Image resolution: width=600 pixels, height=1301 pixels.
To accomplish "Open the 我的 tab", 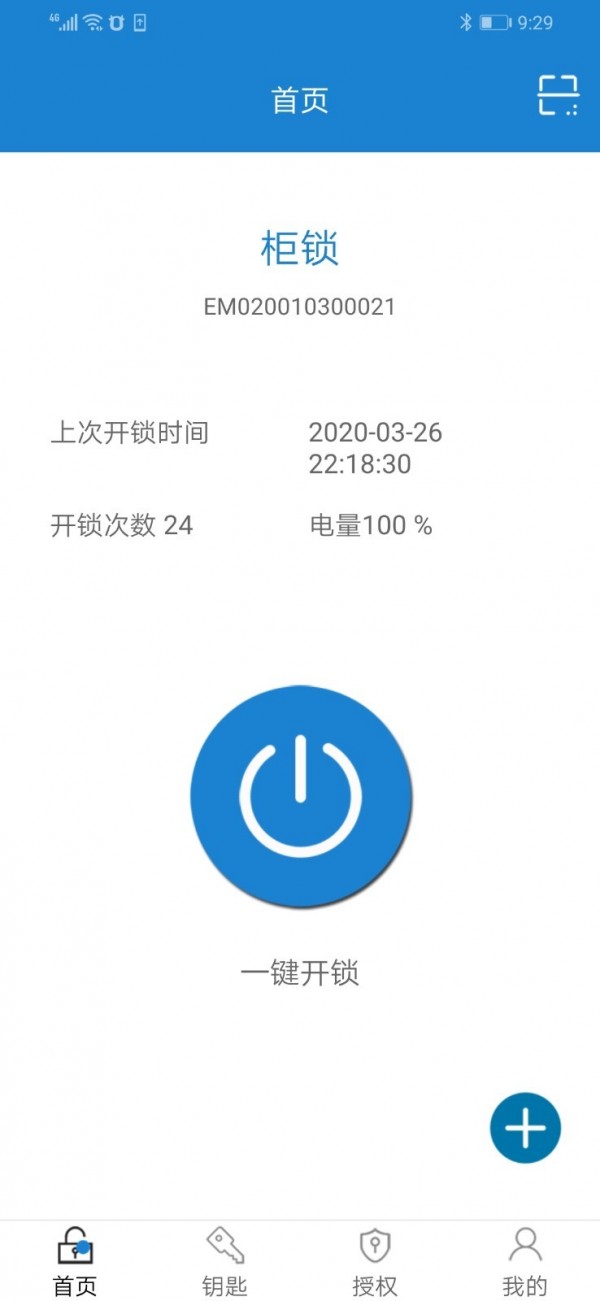I will [525, 1262].
